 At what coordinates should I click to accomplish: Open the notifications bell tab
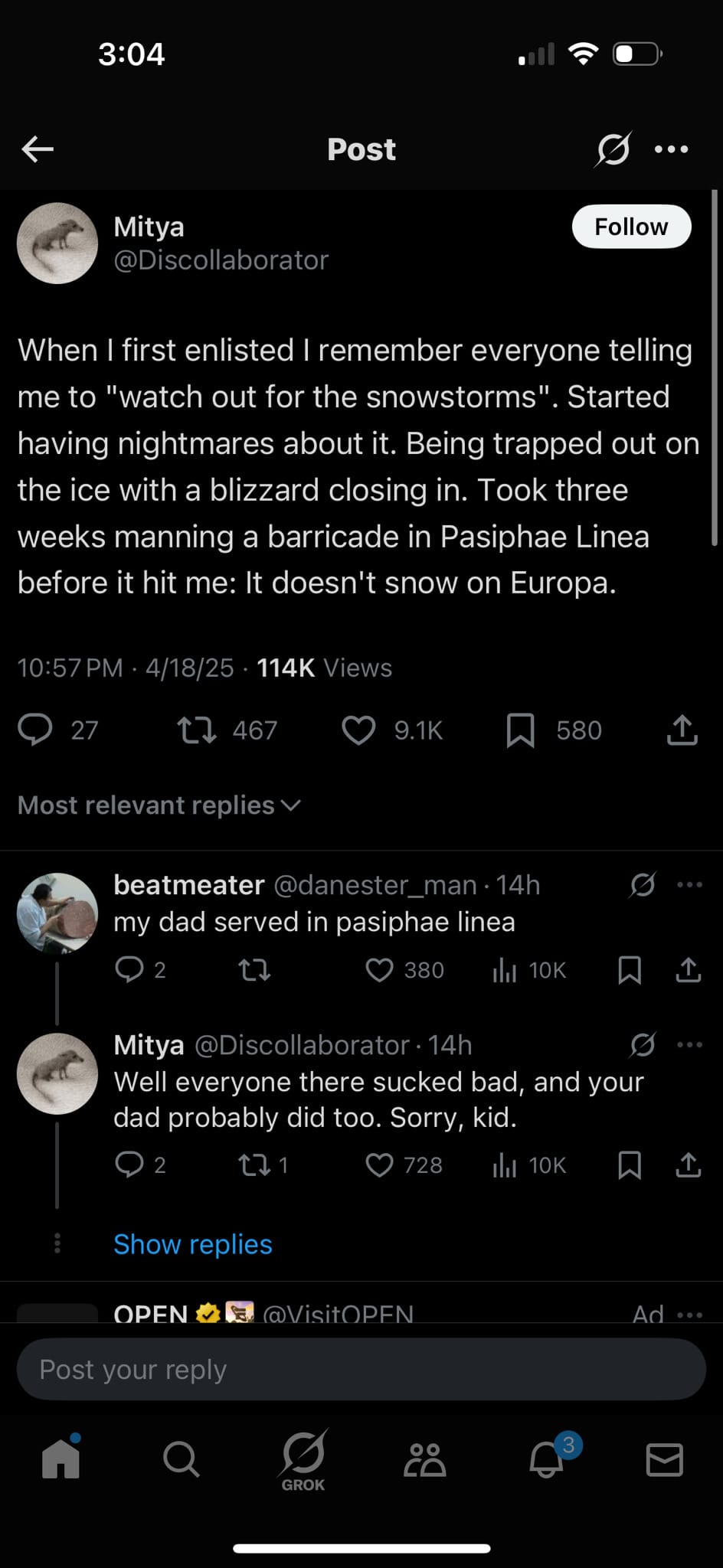click(547, 1459)
